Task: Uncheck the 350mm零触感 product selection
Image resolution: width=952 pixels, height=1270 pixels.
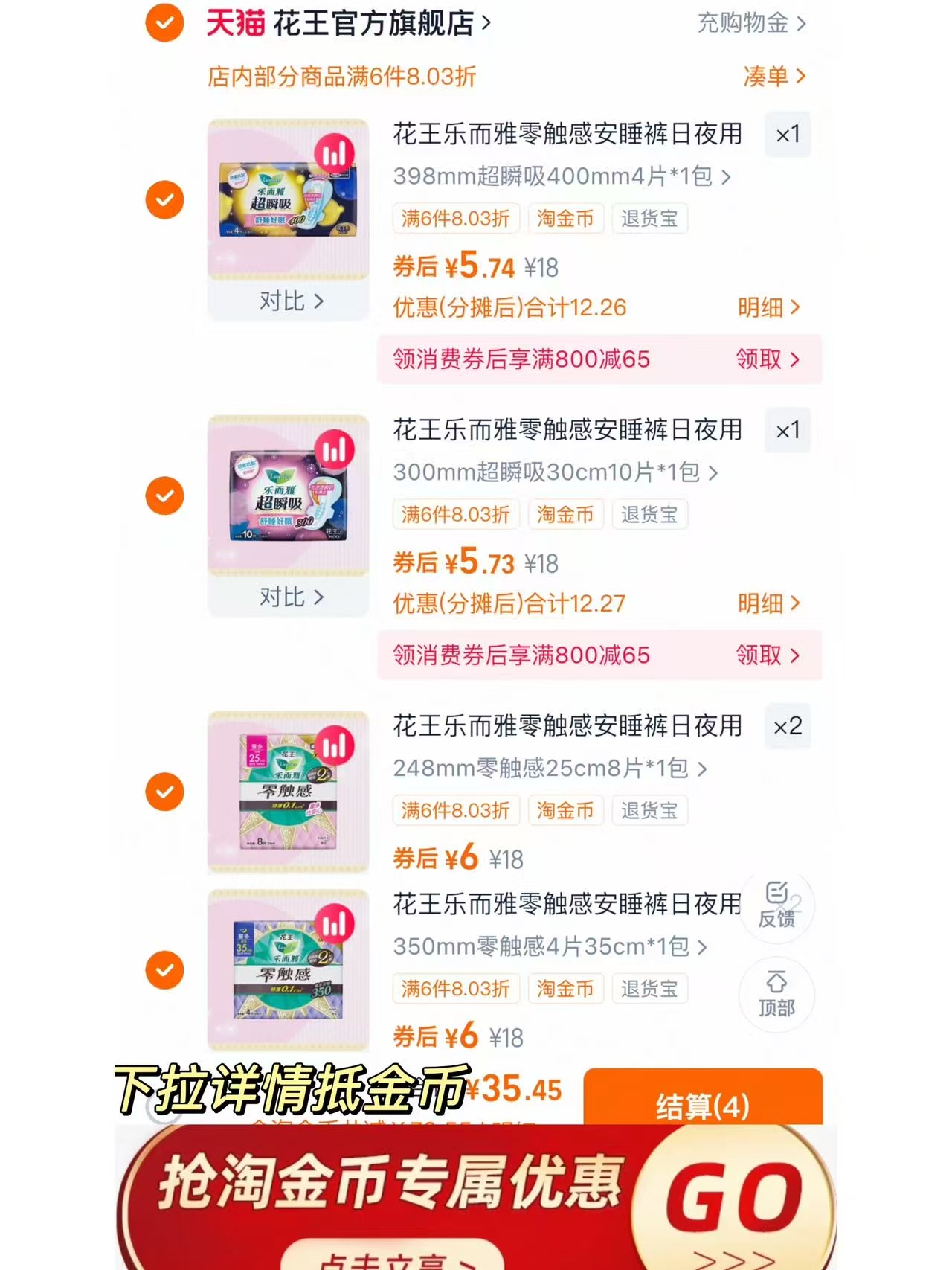Action: tap(163, 972)
